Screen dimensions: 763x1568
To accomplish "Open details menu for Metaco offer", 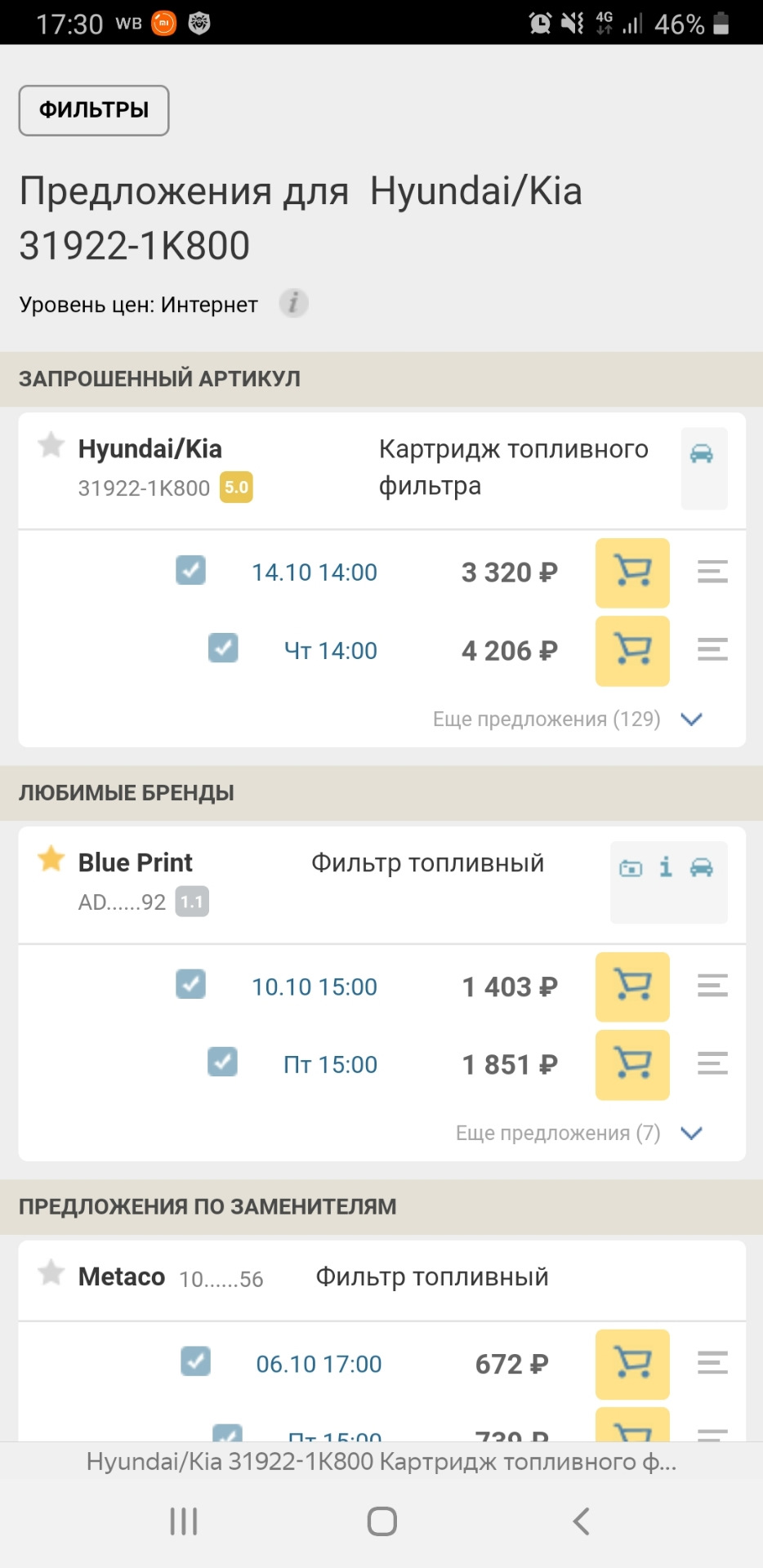I will [712, 1362].
